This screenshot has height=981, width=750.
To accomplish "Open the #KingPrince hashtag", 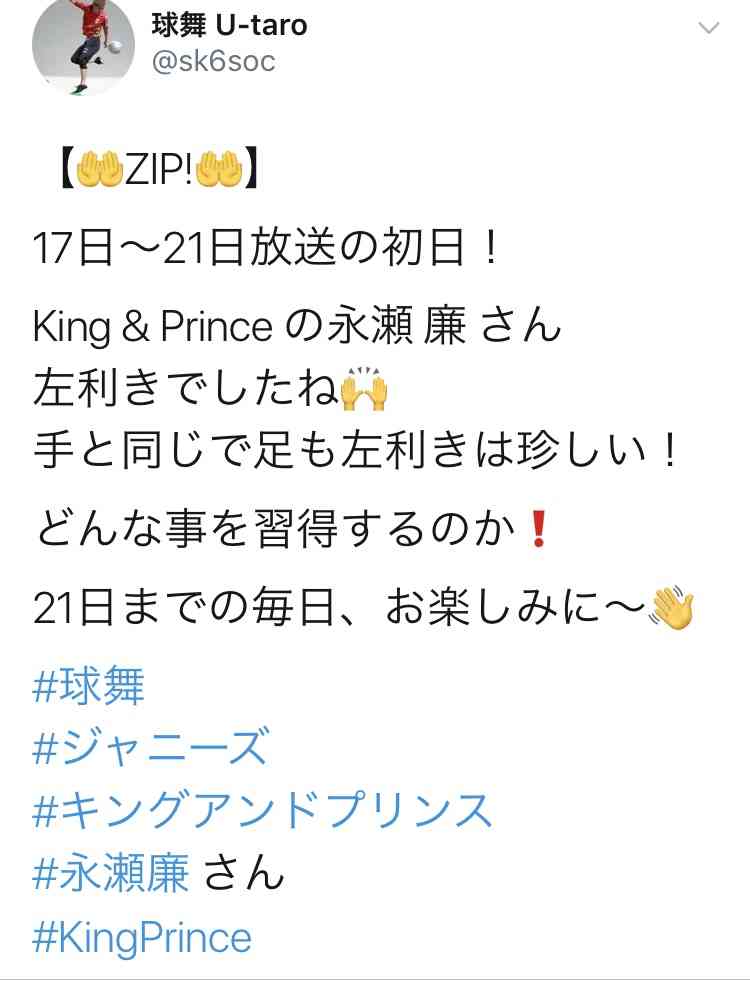I will click(142, 937).
